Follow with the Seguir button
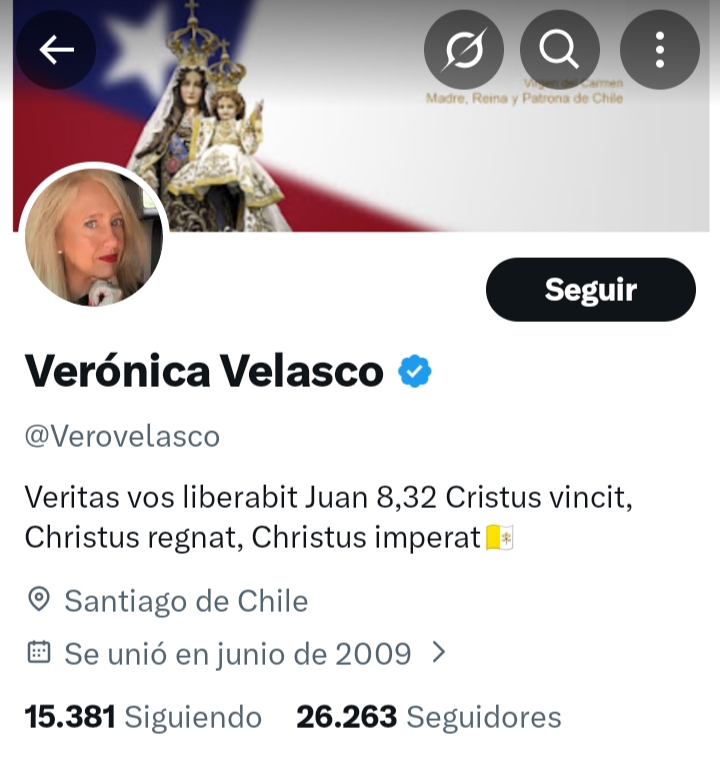Image resolution: width=720 pixels, height=764 pixels. [x=590, y=290]
